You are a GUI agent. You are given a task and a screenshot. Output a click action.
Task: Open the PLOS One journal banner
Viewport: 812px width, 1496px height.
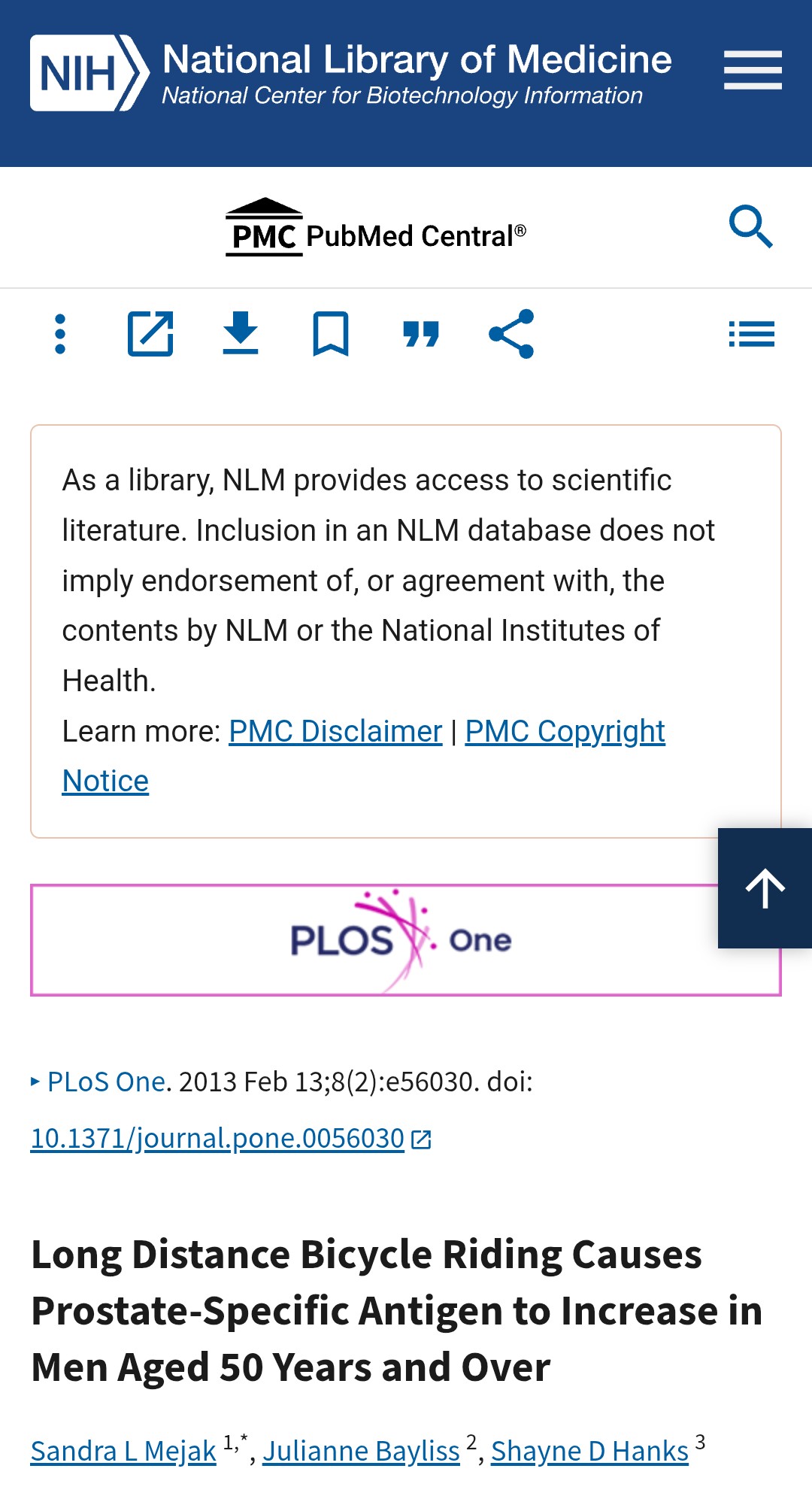406,940
